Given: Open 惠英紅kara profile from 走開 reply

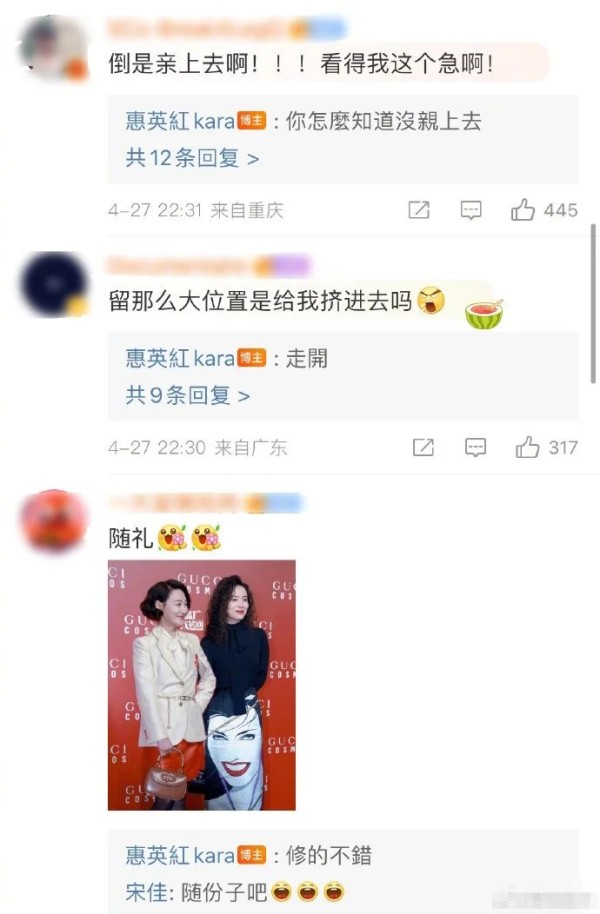Looking at the screenshot, I should click(x=180, y=358).
